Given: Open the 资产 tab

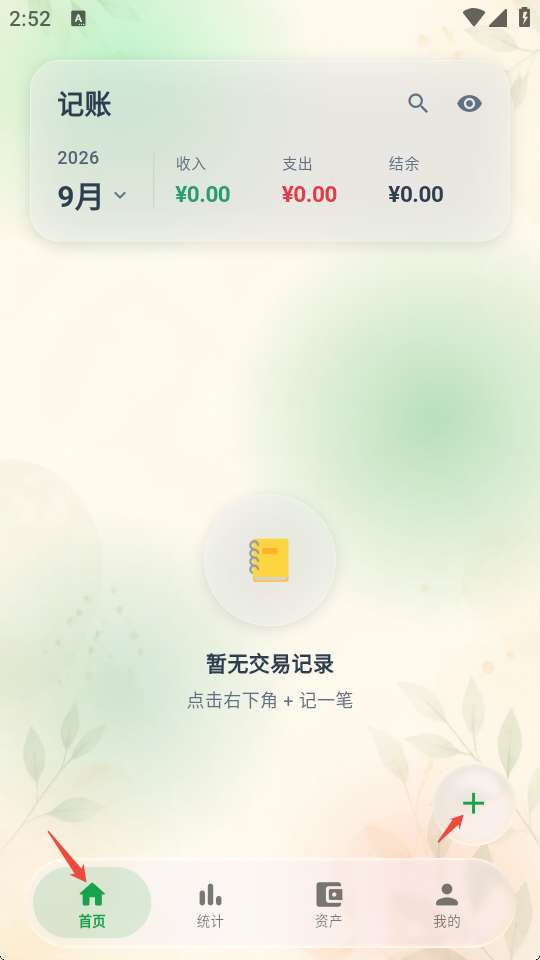Looking at the screenshot, I should (328, 905).
